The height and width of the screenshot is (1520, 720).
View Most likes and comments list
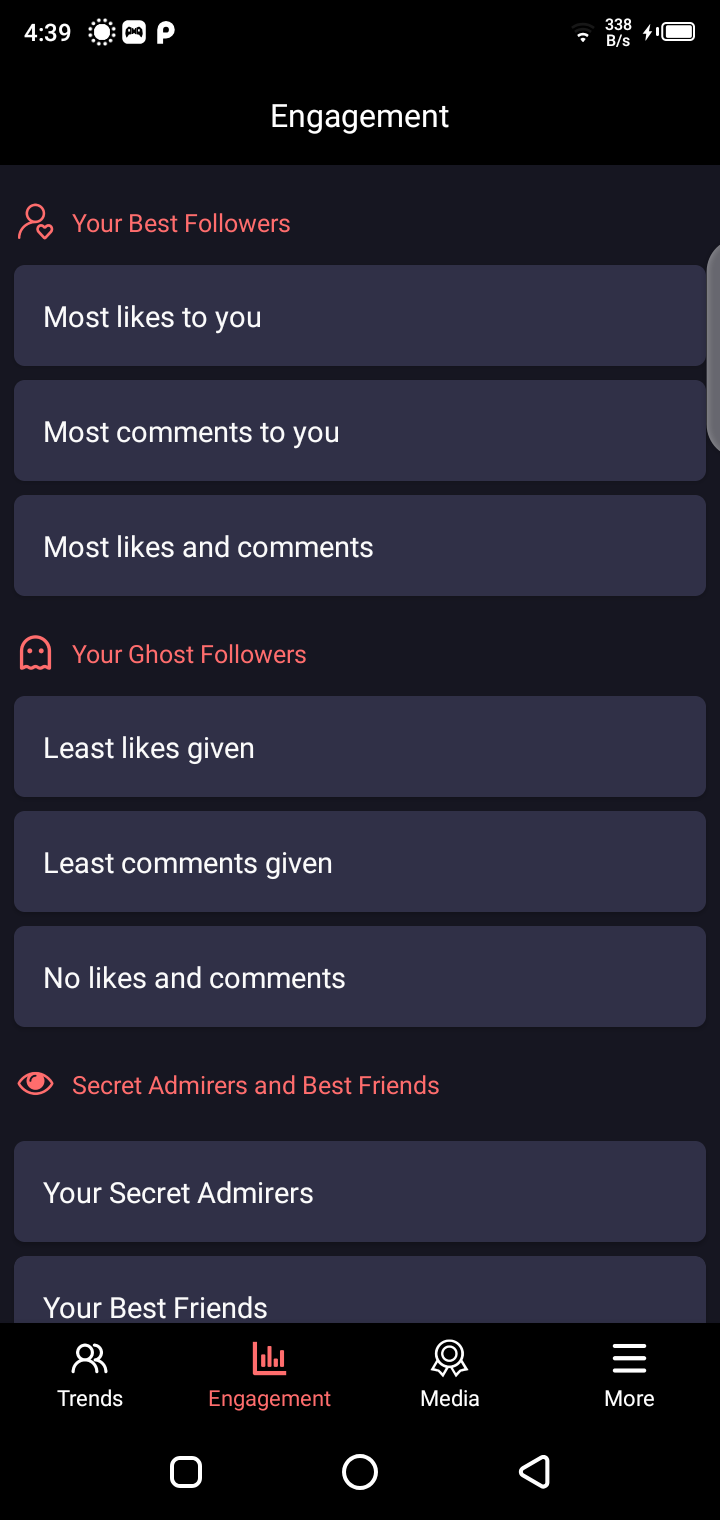360,546
